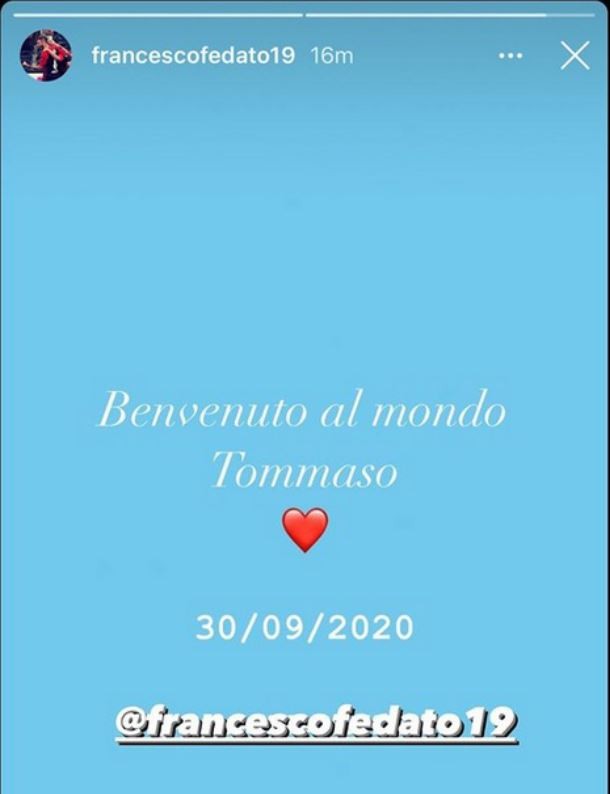
Task: Close the story viewer
Action: [x=575, y=56]
